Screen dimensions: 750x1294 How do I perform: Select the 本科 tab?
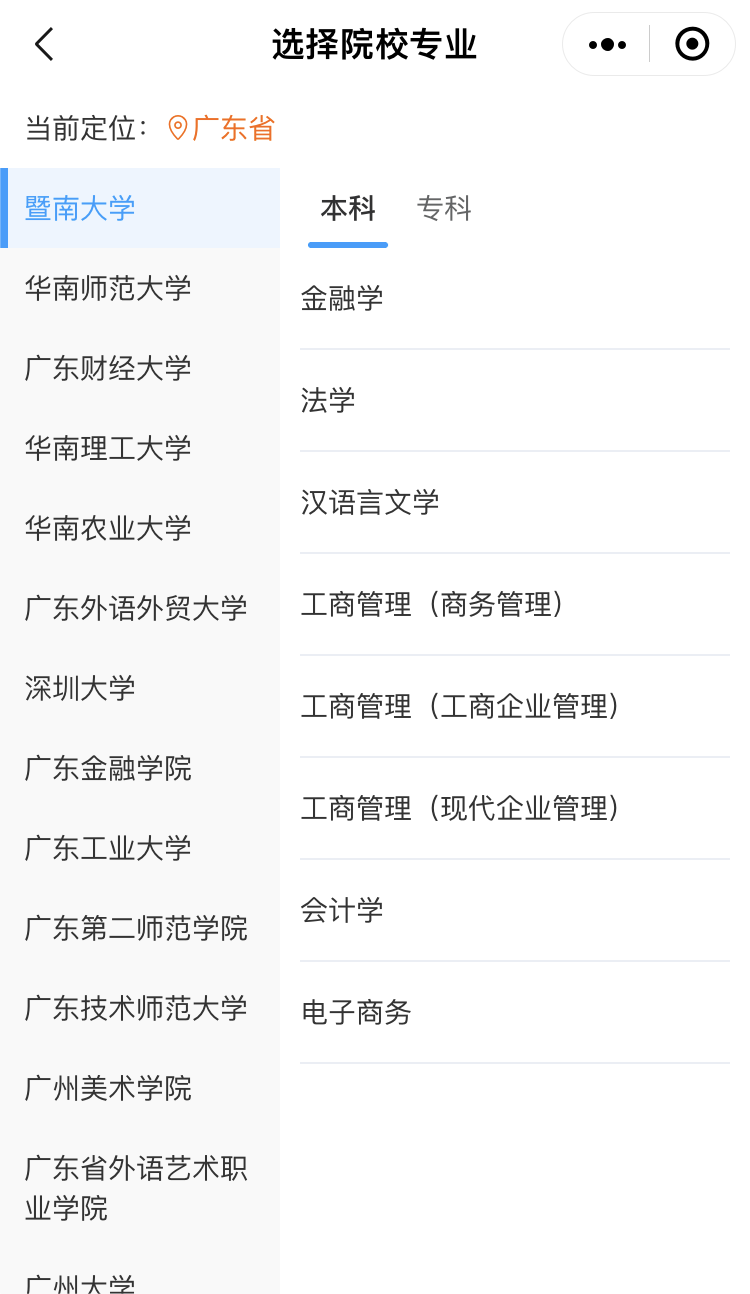point(348,208)
